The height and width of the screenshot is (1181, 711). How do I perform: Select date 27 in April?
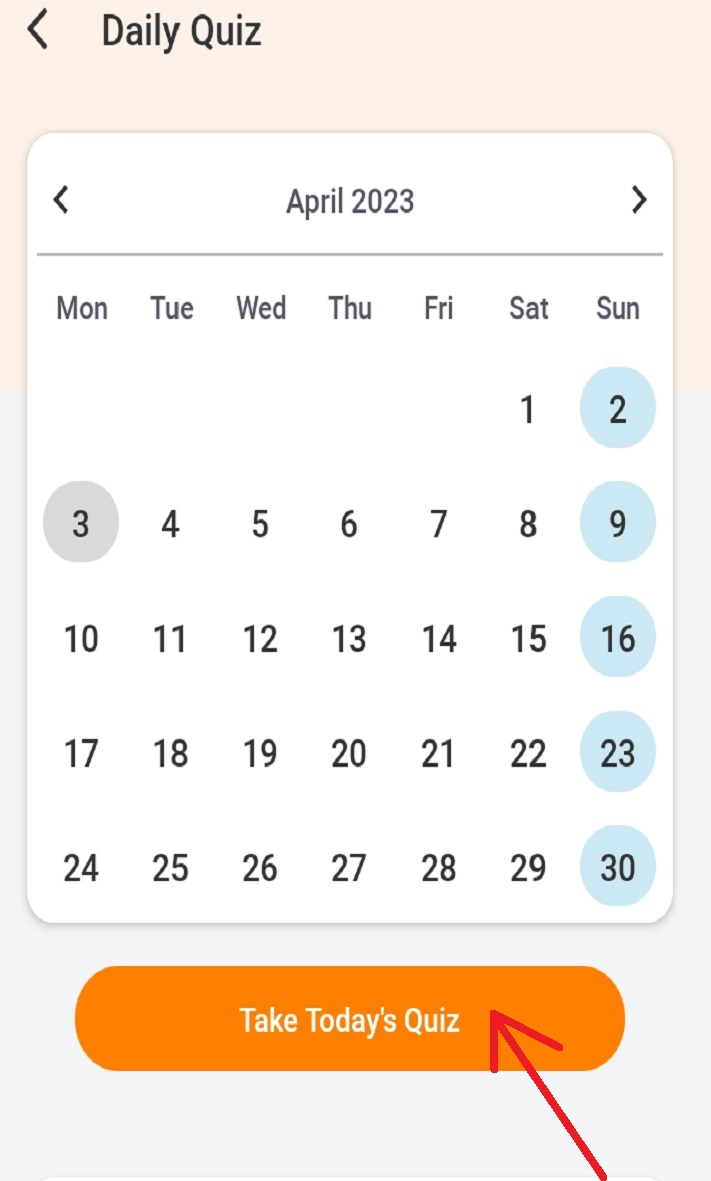click(x=349, y=868)
